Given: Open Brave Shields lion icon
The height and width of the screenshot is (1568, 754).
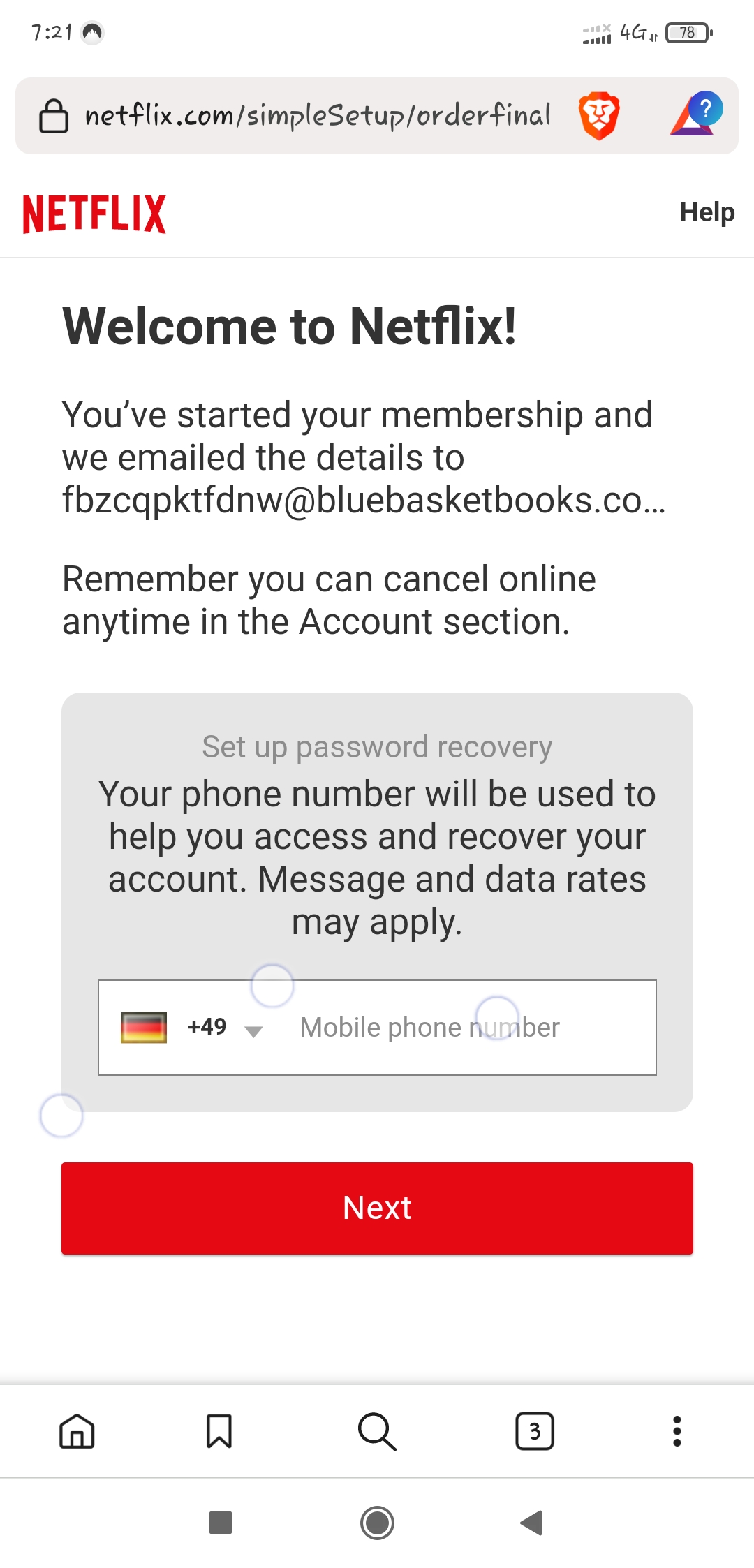Looking at the screenshot, I should tap(598, 115).
